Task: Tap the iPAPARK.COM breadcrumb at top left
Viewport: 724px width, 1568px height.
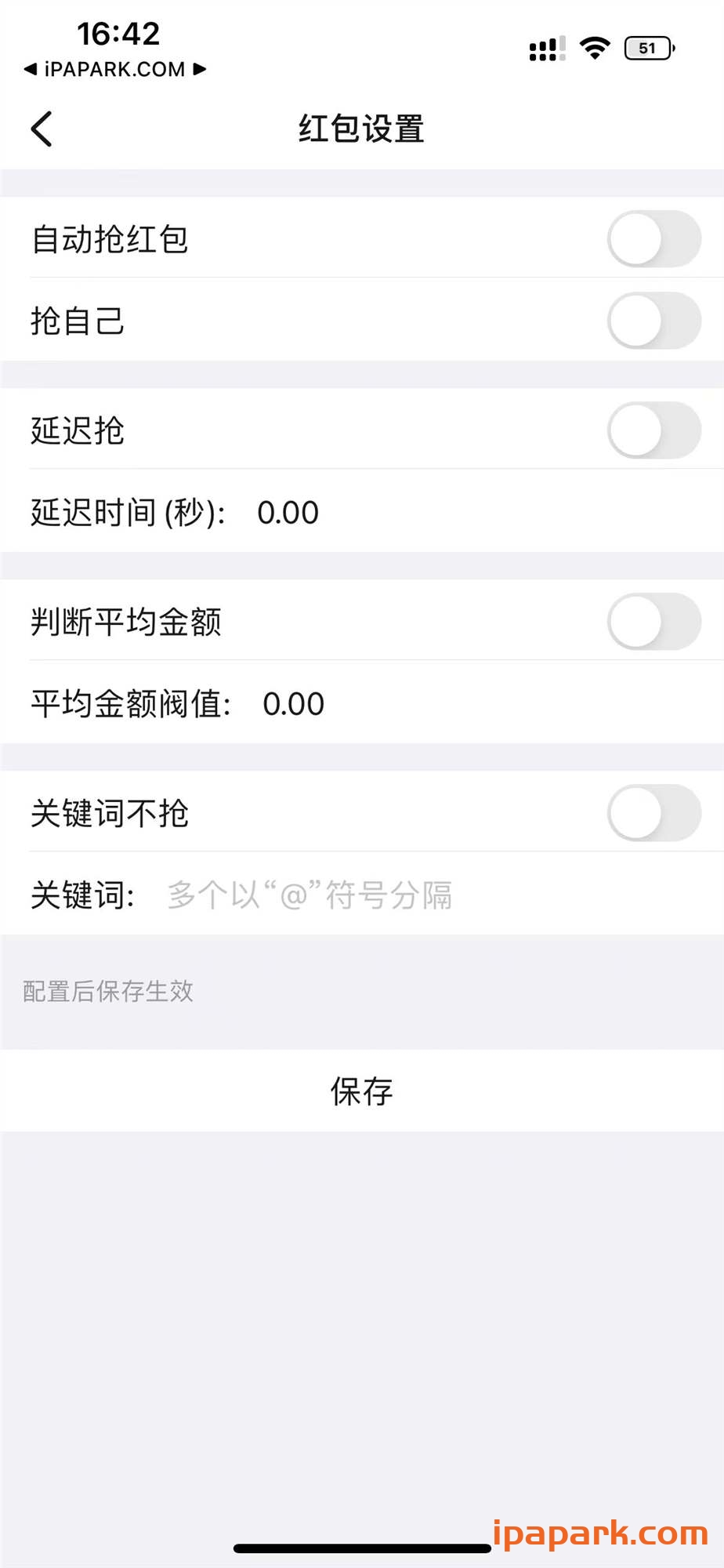Action: [114, 70]
